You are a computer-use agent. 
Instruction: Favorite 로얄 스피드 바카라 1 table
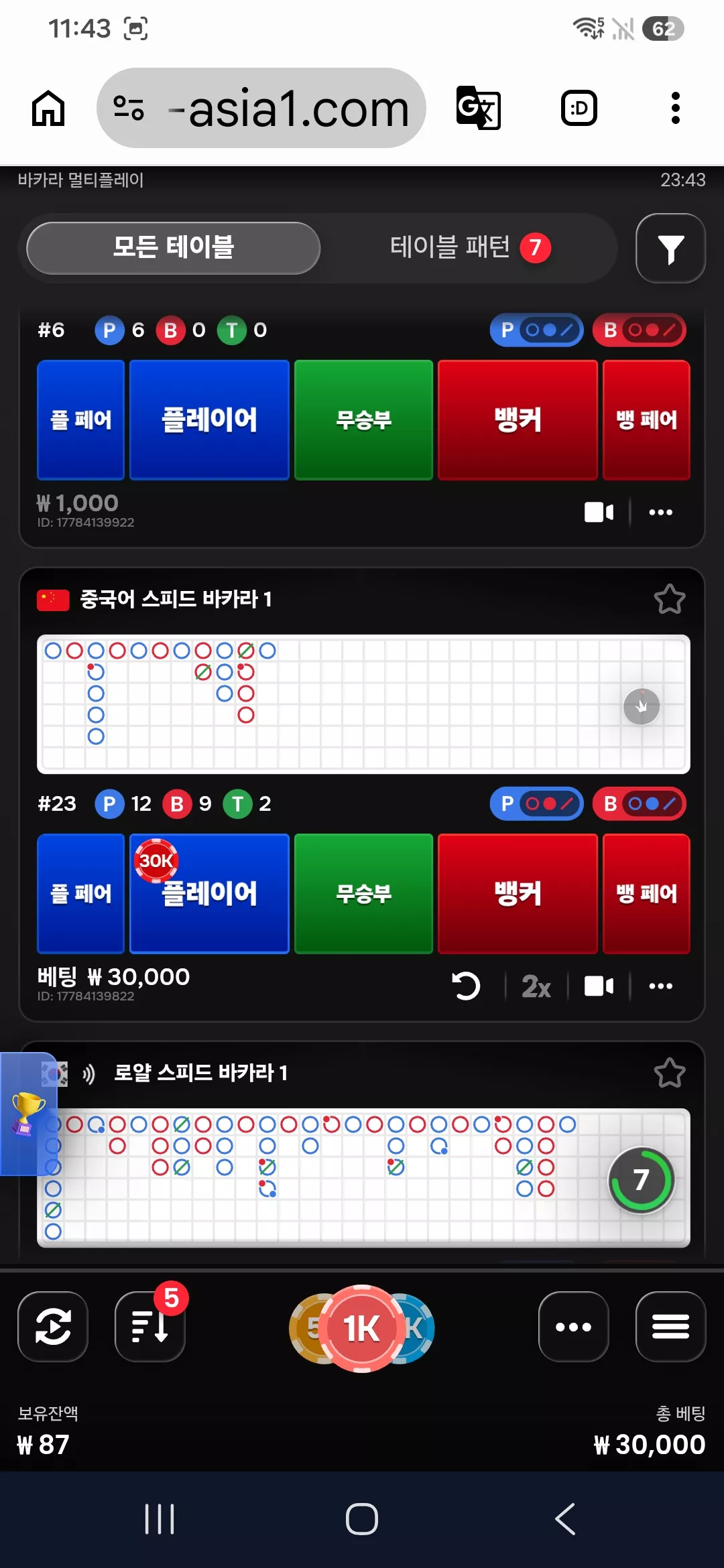click(669, 1073)
